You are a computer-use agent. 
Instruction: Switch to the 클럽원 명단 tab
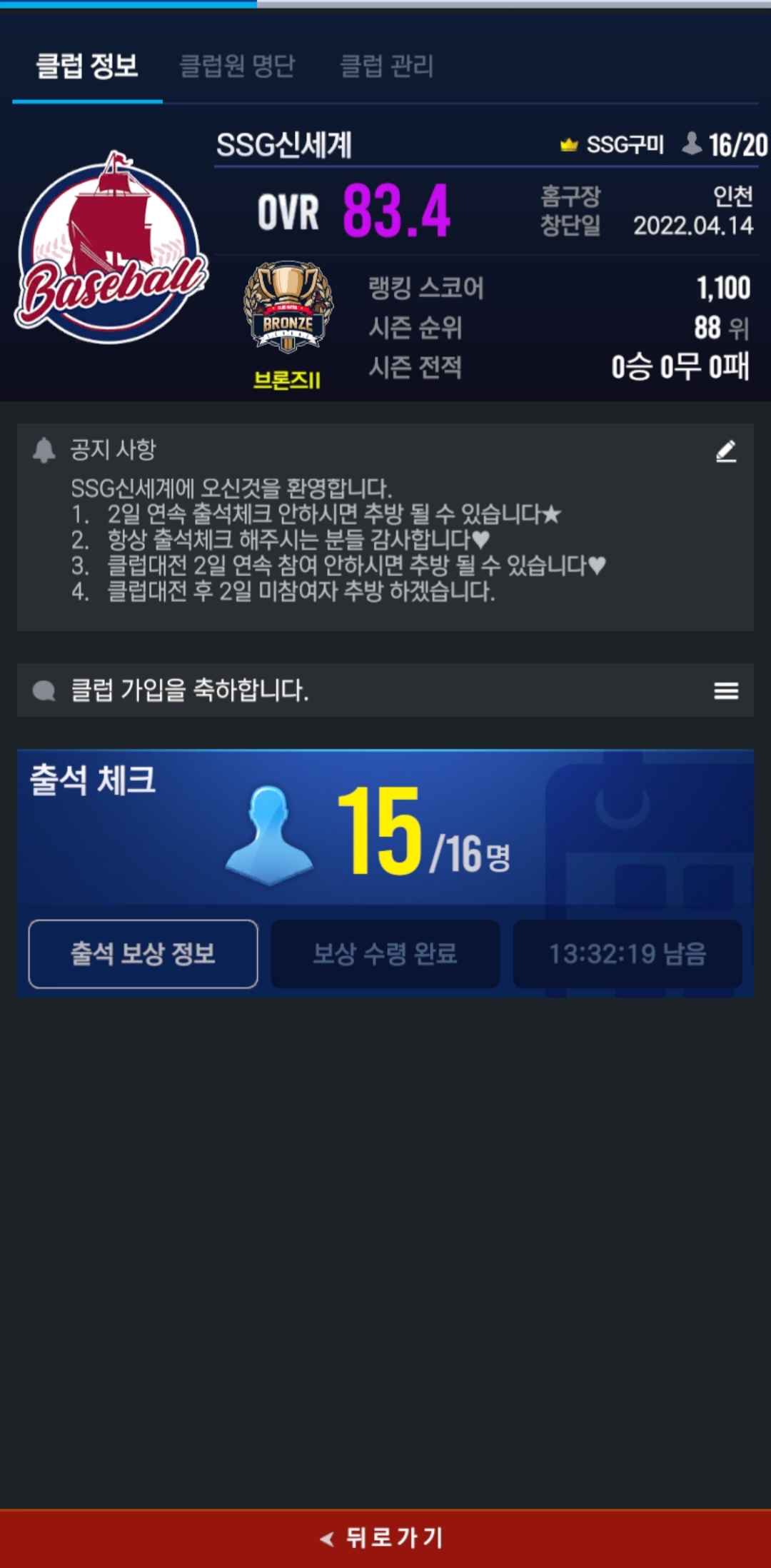point(237,66)
